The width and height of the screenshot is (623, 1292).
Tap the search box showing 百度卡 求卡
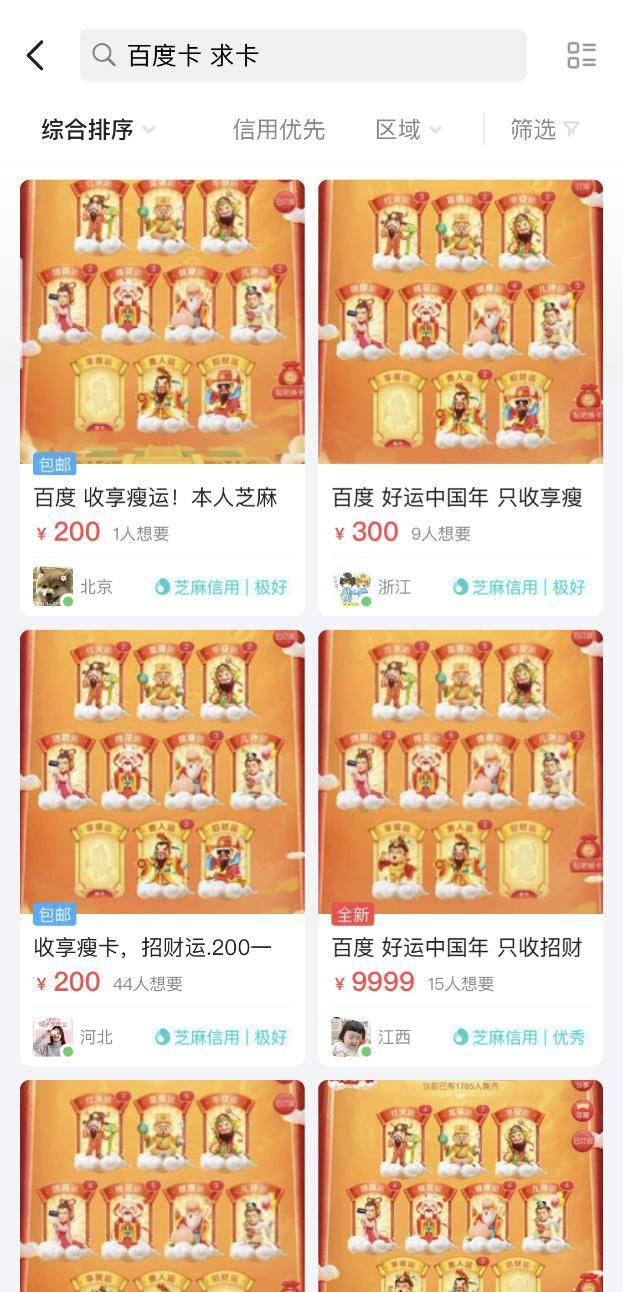(303, 55)
